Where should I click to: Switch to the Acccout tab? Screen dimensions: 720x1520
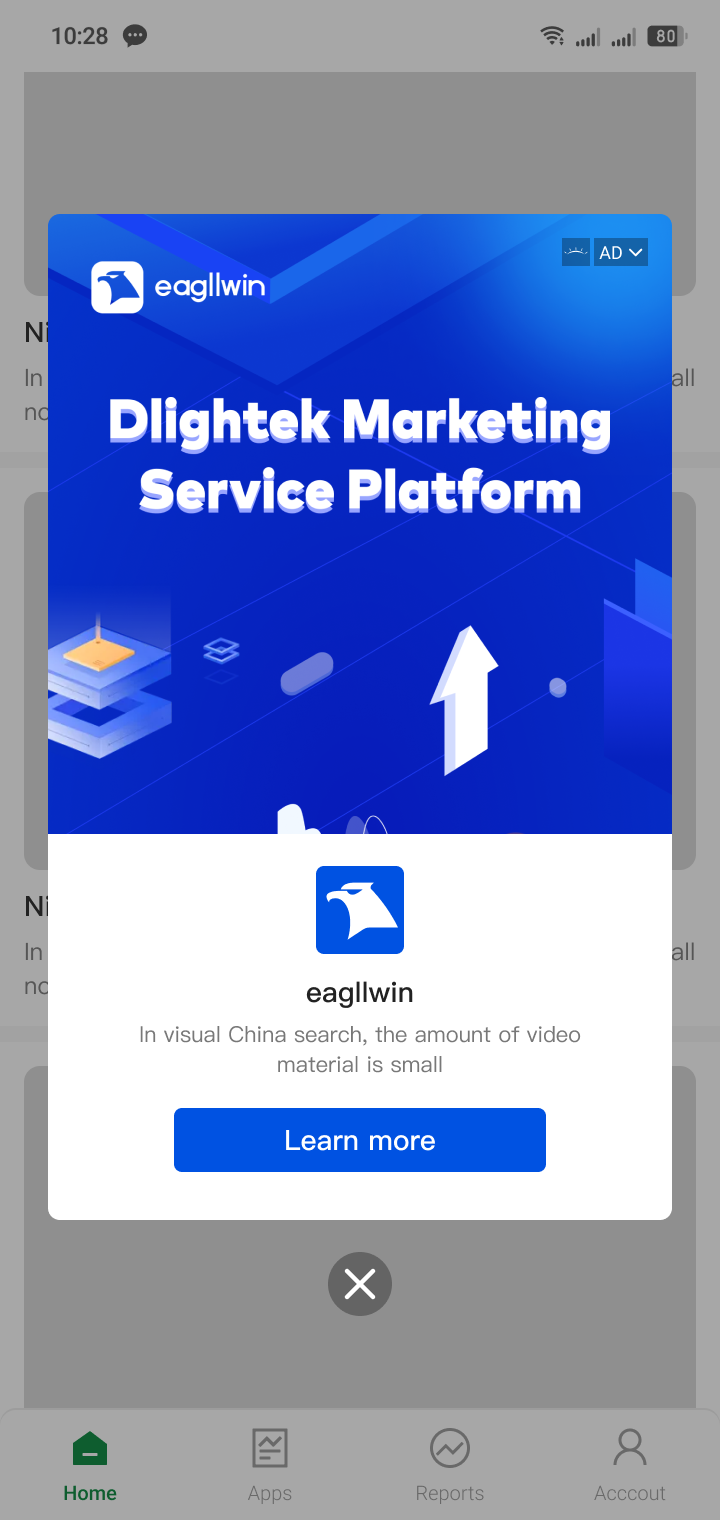point(630,1466)
